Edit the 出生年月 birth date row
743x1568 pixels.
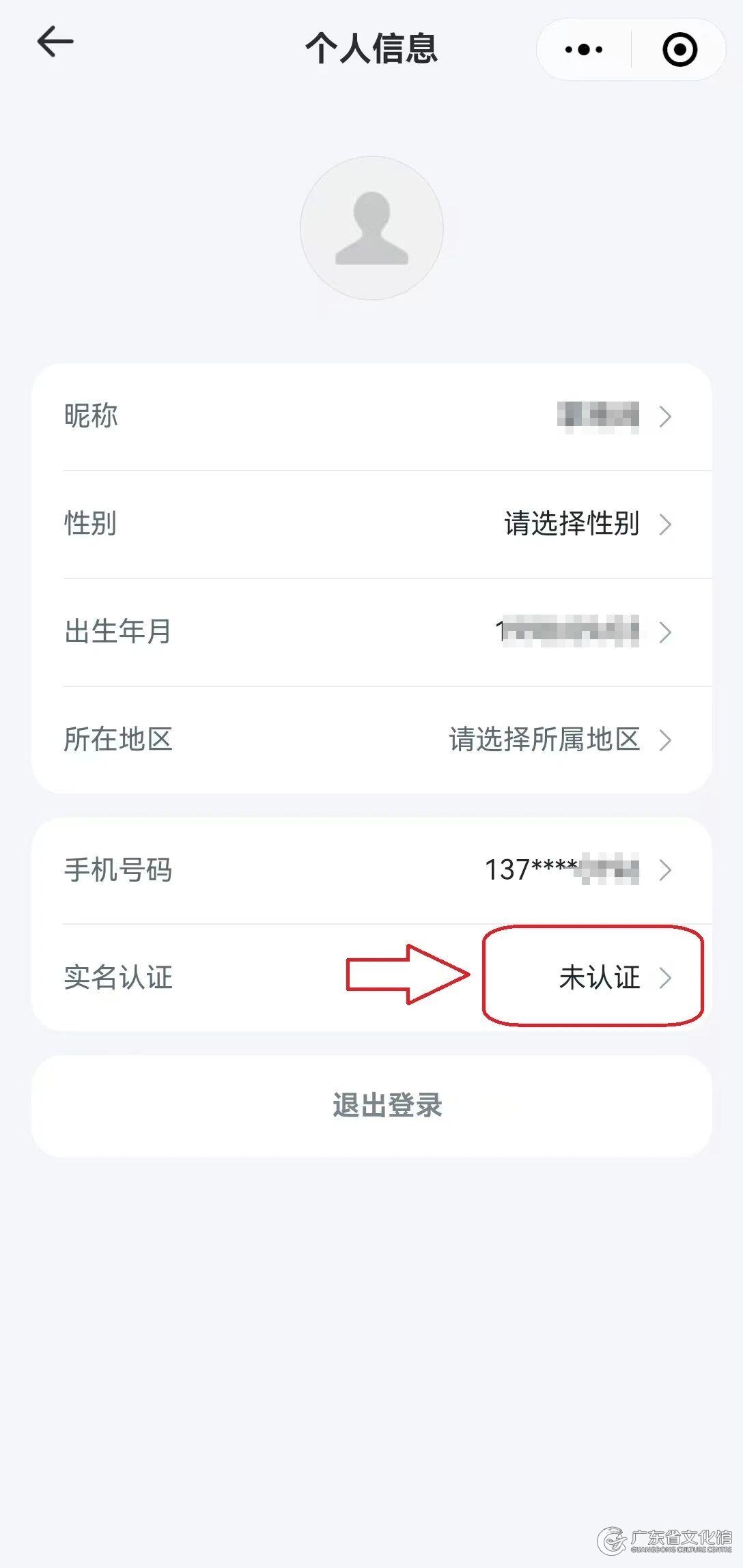371,632
